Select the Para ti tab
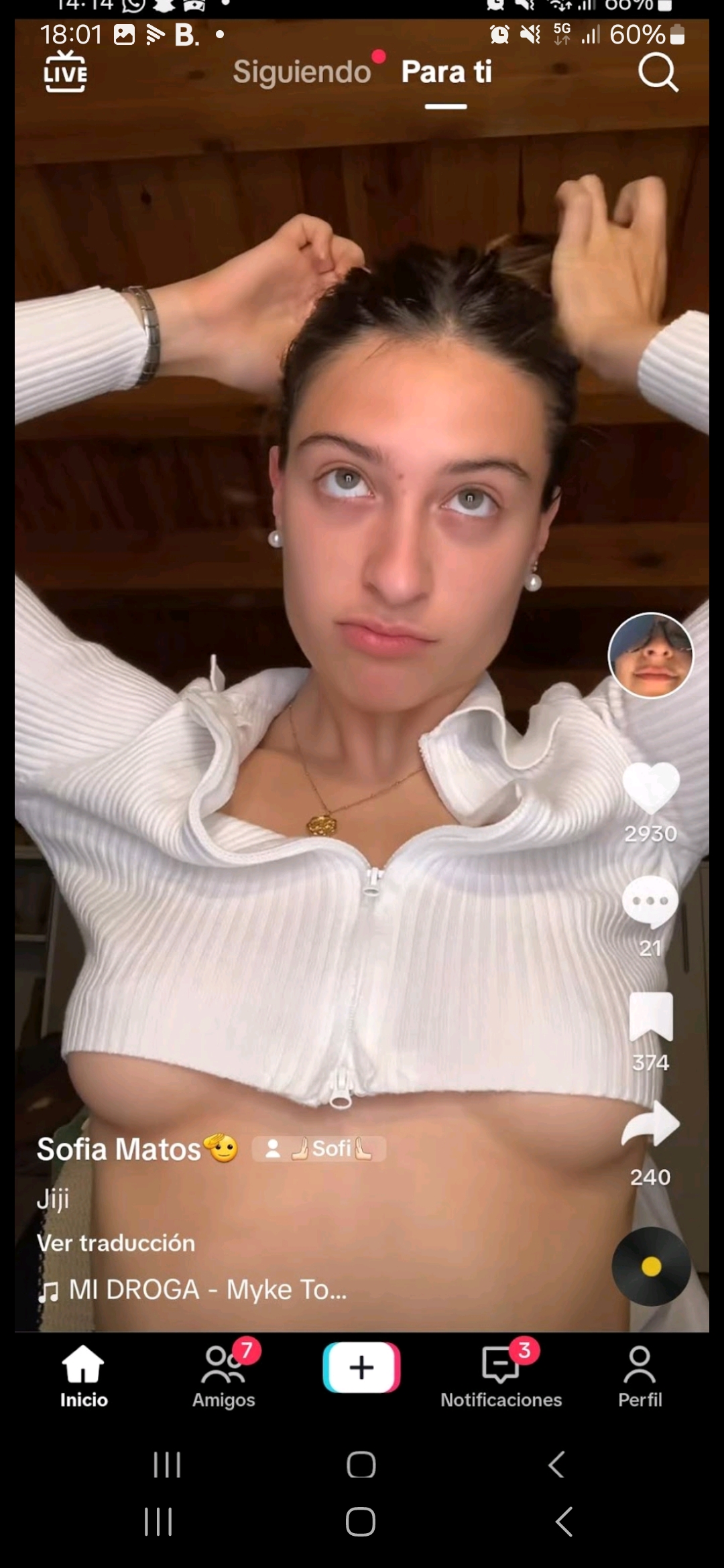 pyautogui.click(x=446, y=72)
